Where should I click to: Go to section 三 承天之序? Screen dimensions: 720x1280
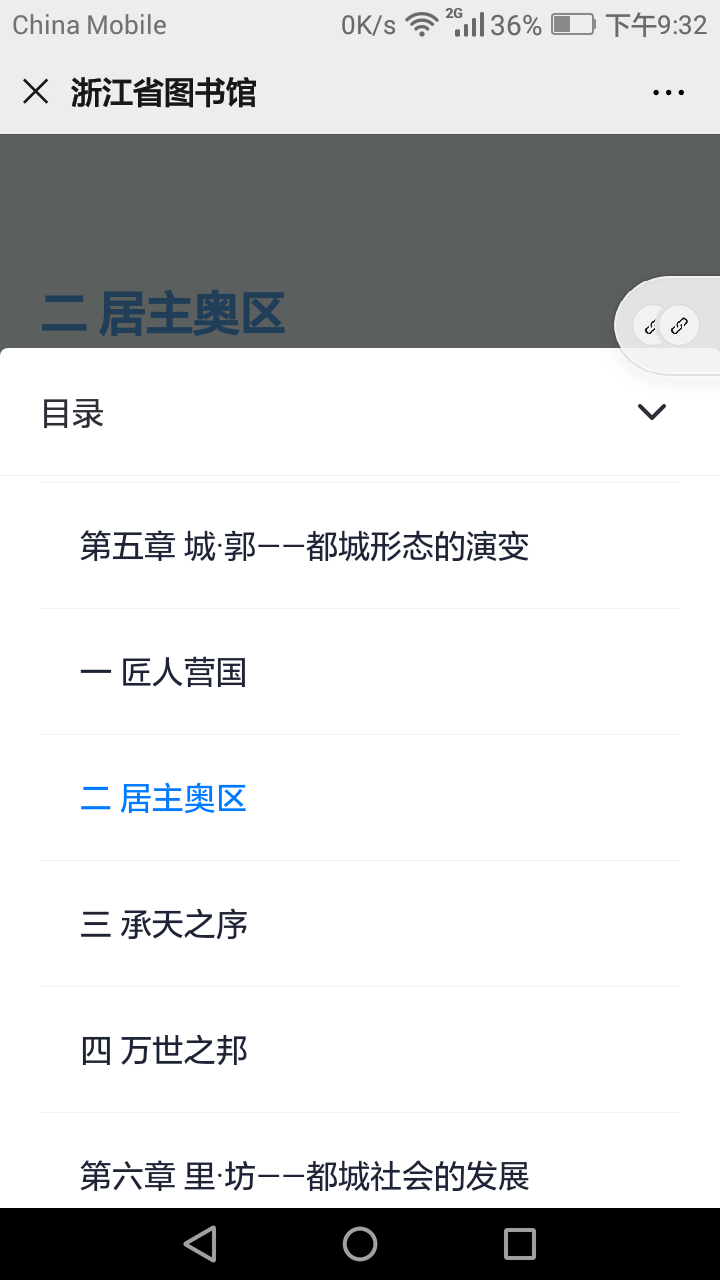[x=164, y=925]
